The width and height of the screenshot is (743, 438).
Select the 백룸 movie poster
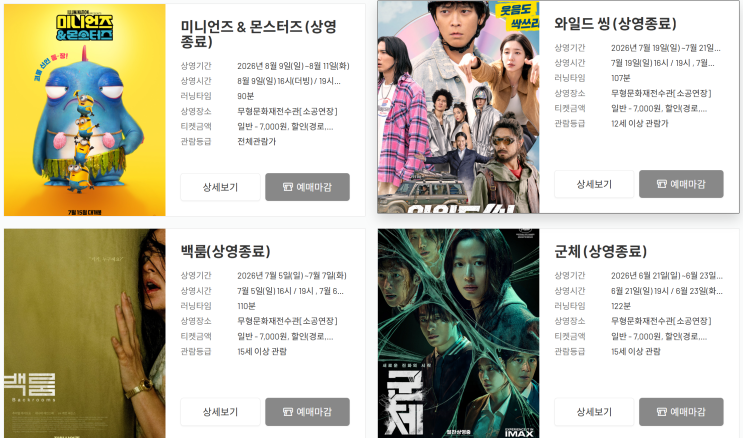click(x=85, y=334)
